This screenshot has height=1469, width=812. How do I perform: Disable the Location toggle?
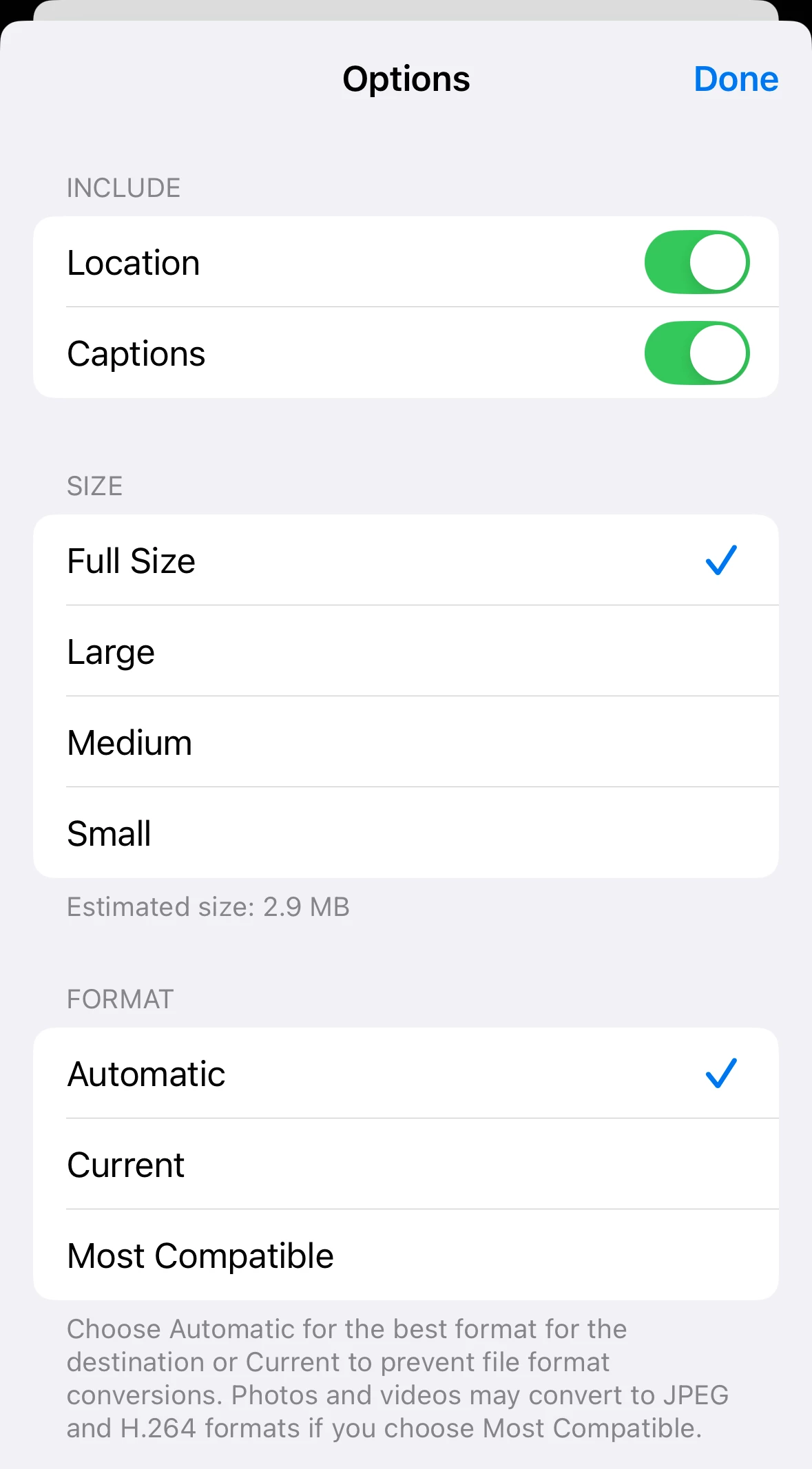697,262
